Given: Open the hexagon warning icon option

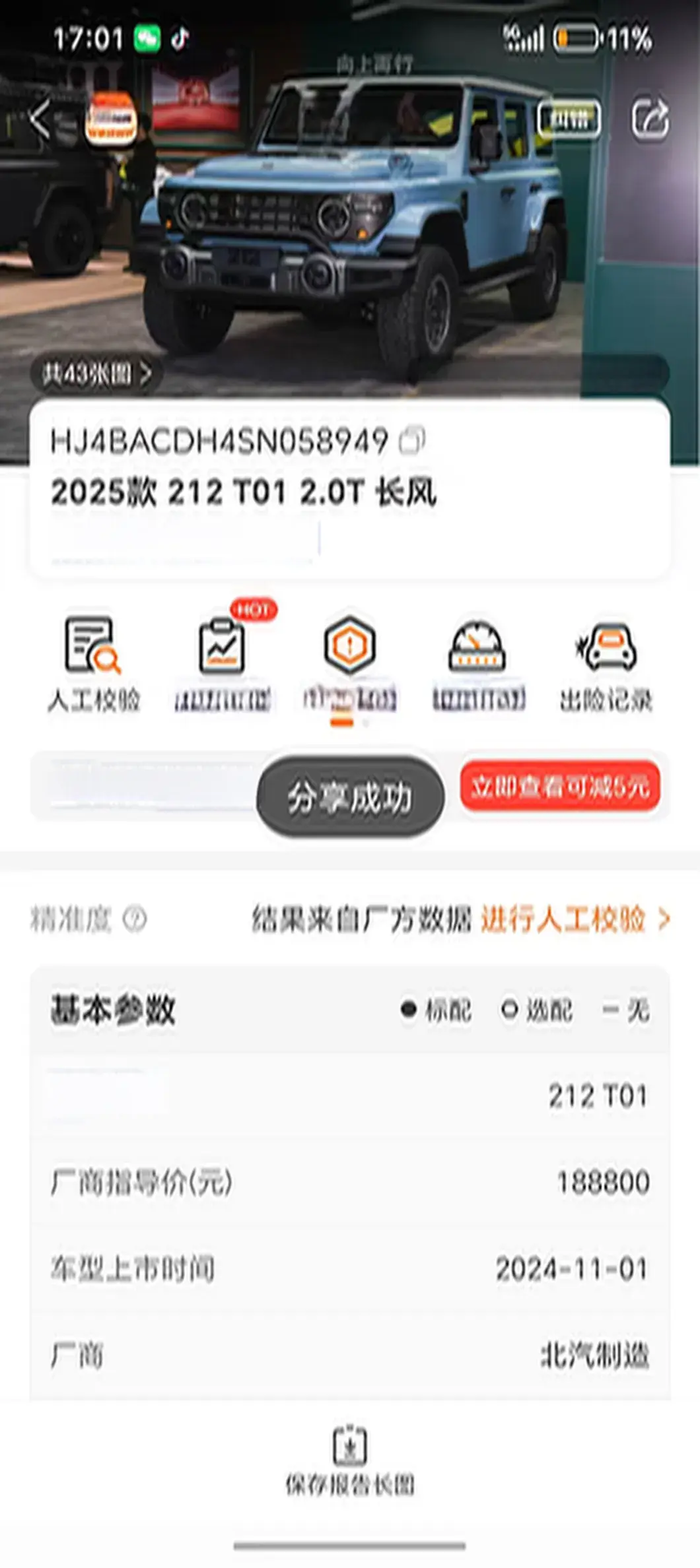Looking at the screenshot, I should (349, 663).
